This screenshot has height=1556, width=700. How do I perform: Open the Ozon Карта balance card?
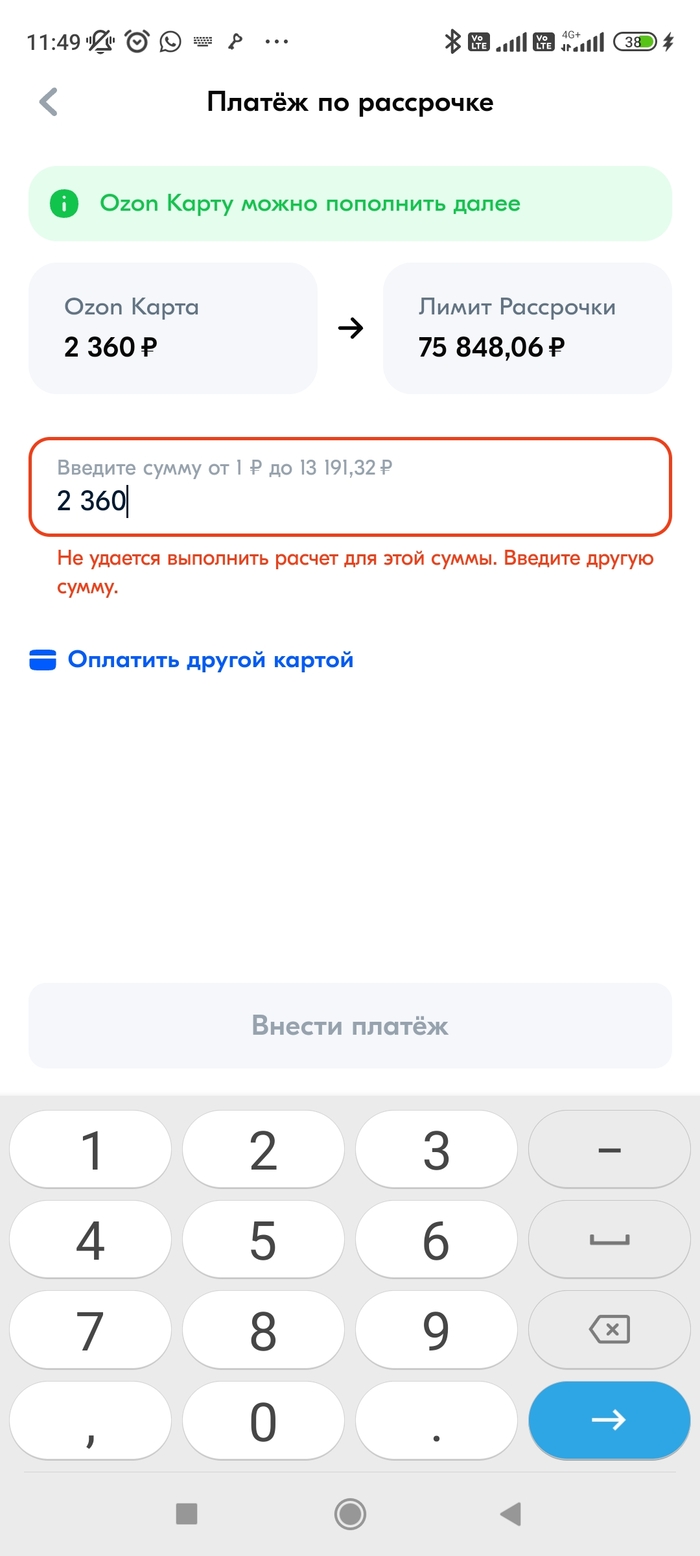(173, 328)
